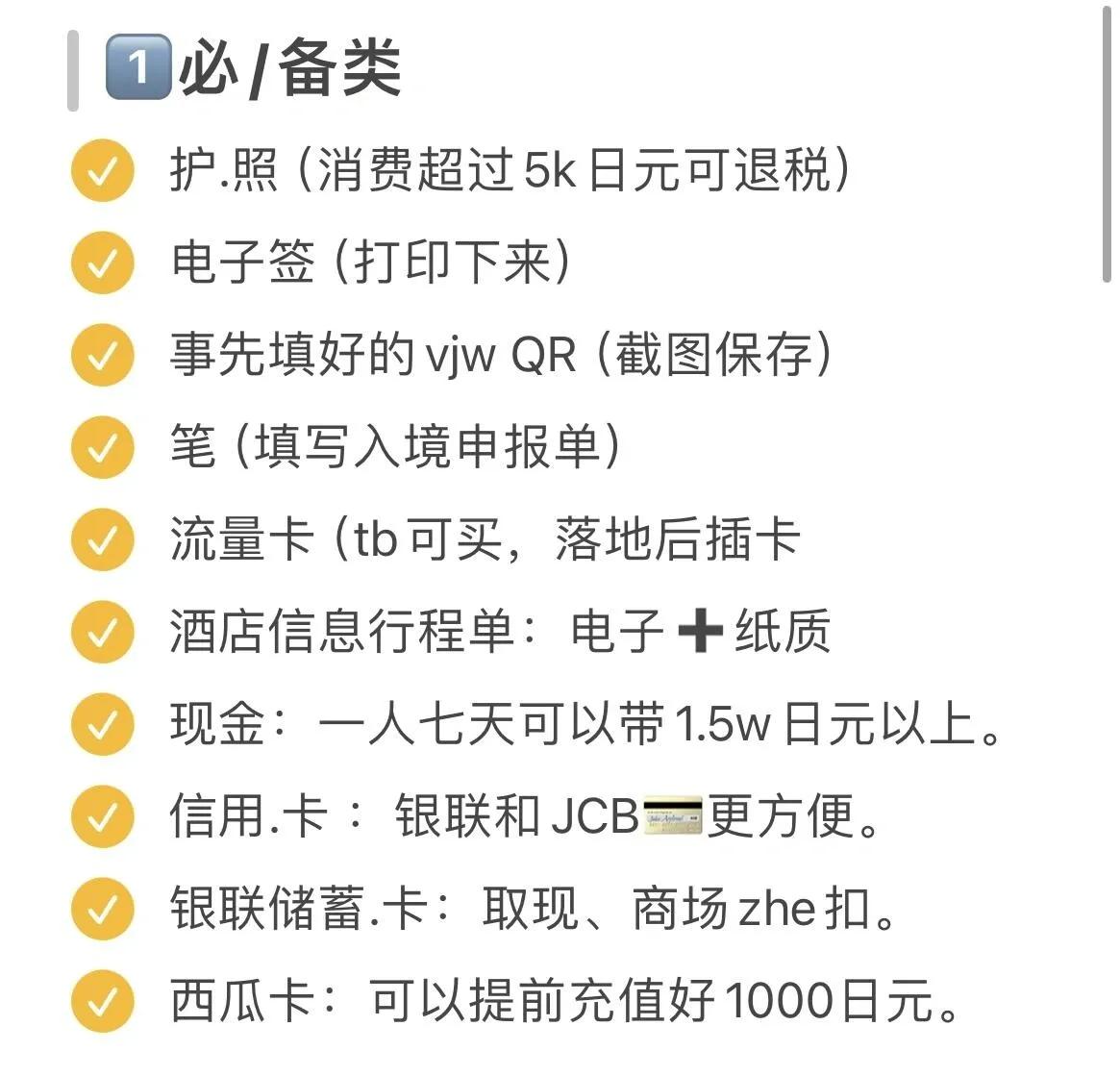Toggle the 笔 (填写入境申报单) item

coord(102,448)
